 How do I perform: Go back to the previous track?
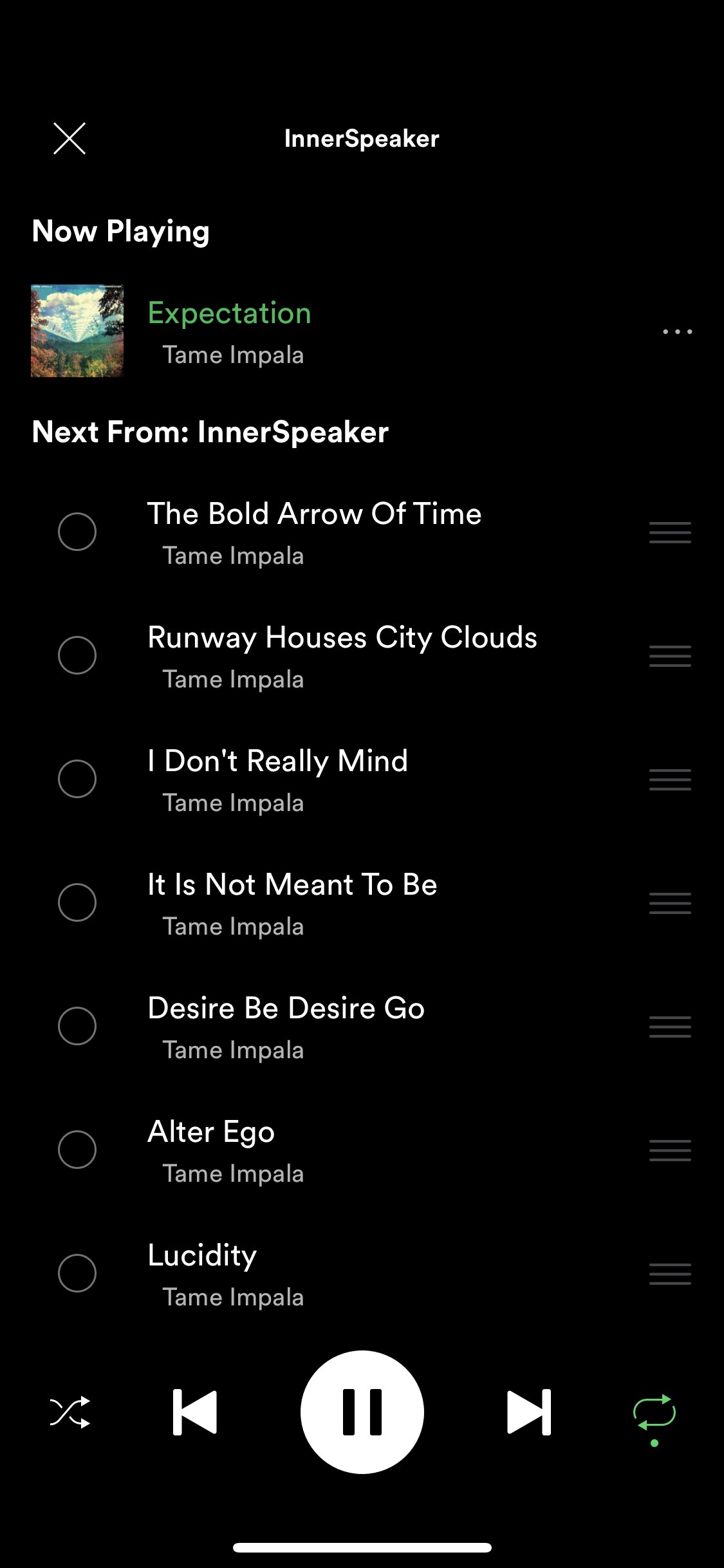pyautogui.click(x=195, y=1412)
